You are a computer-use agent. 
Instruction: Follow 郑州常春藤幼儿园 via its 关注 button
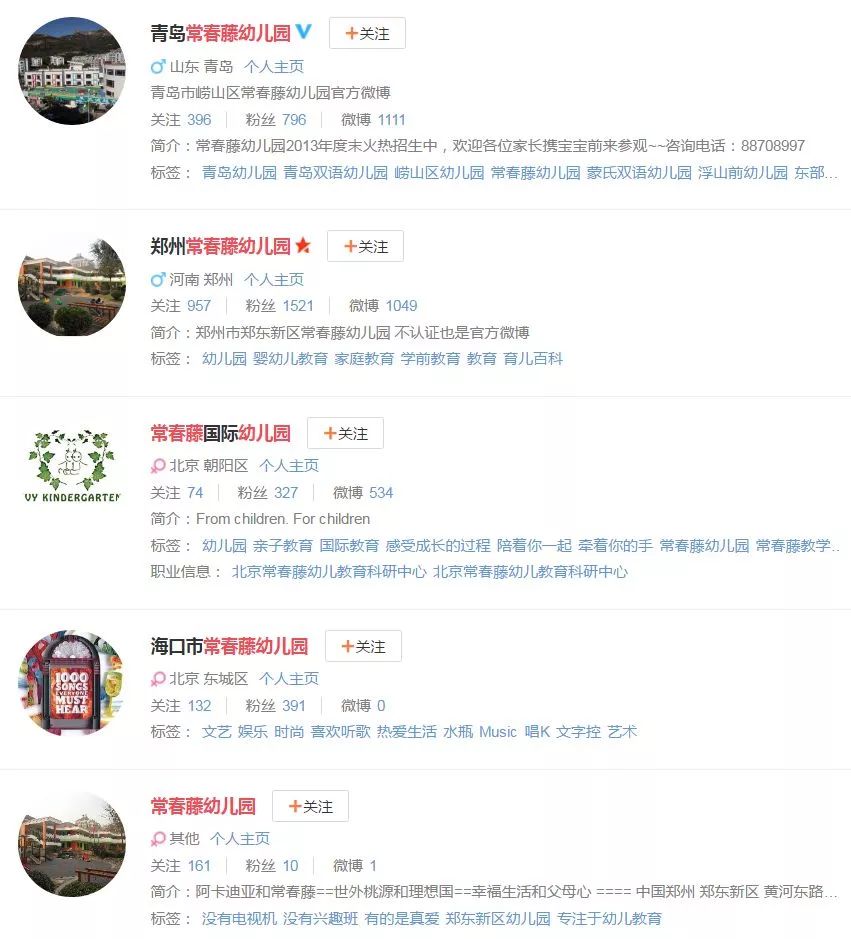point(365,245)
